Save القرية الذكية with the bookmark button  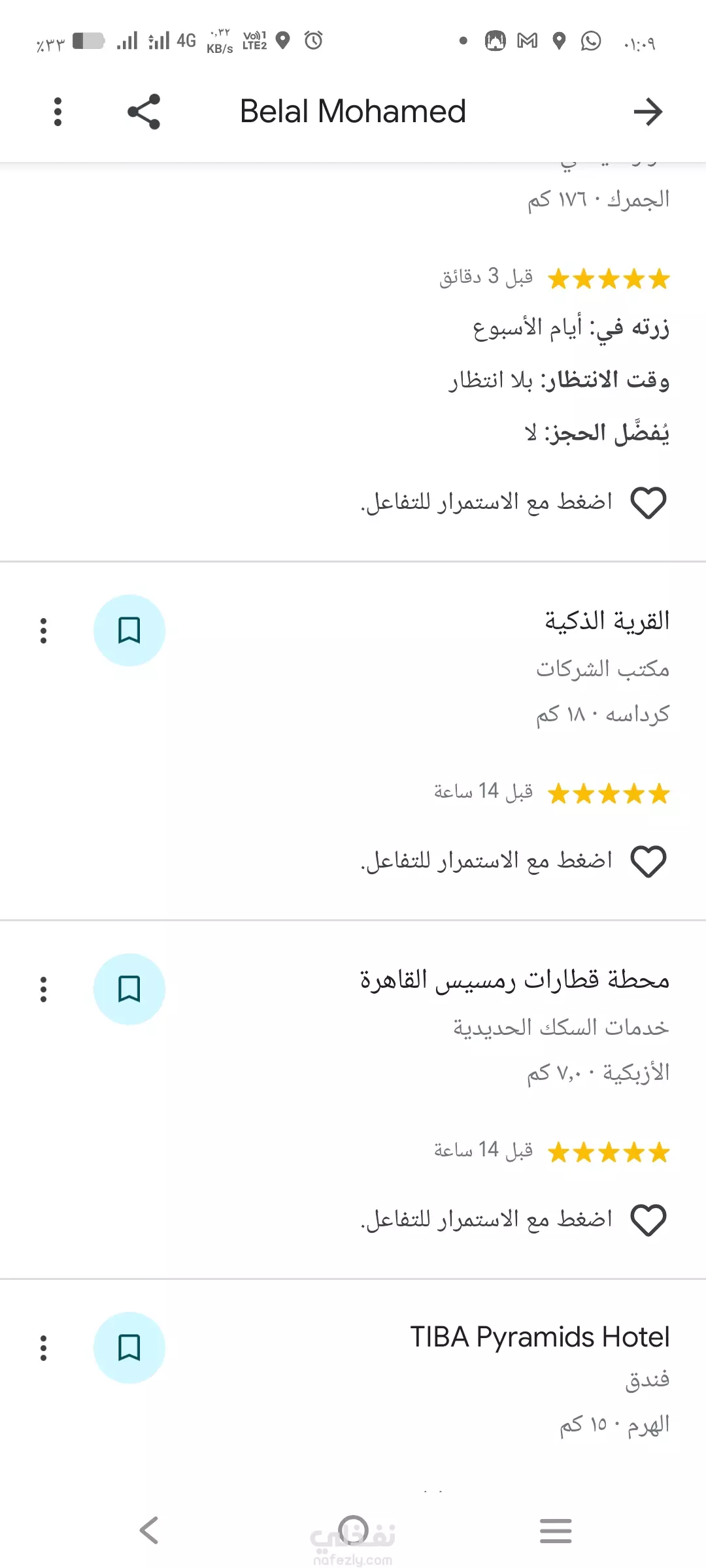pos(129,630)
